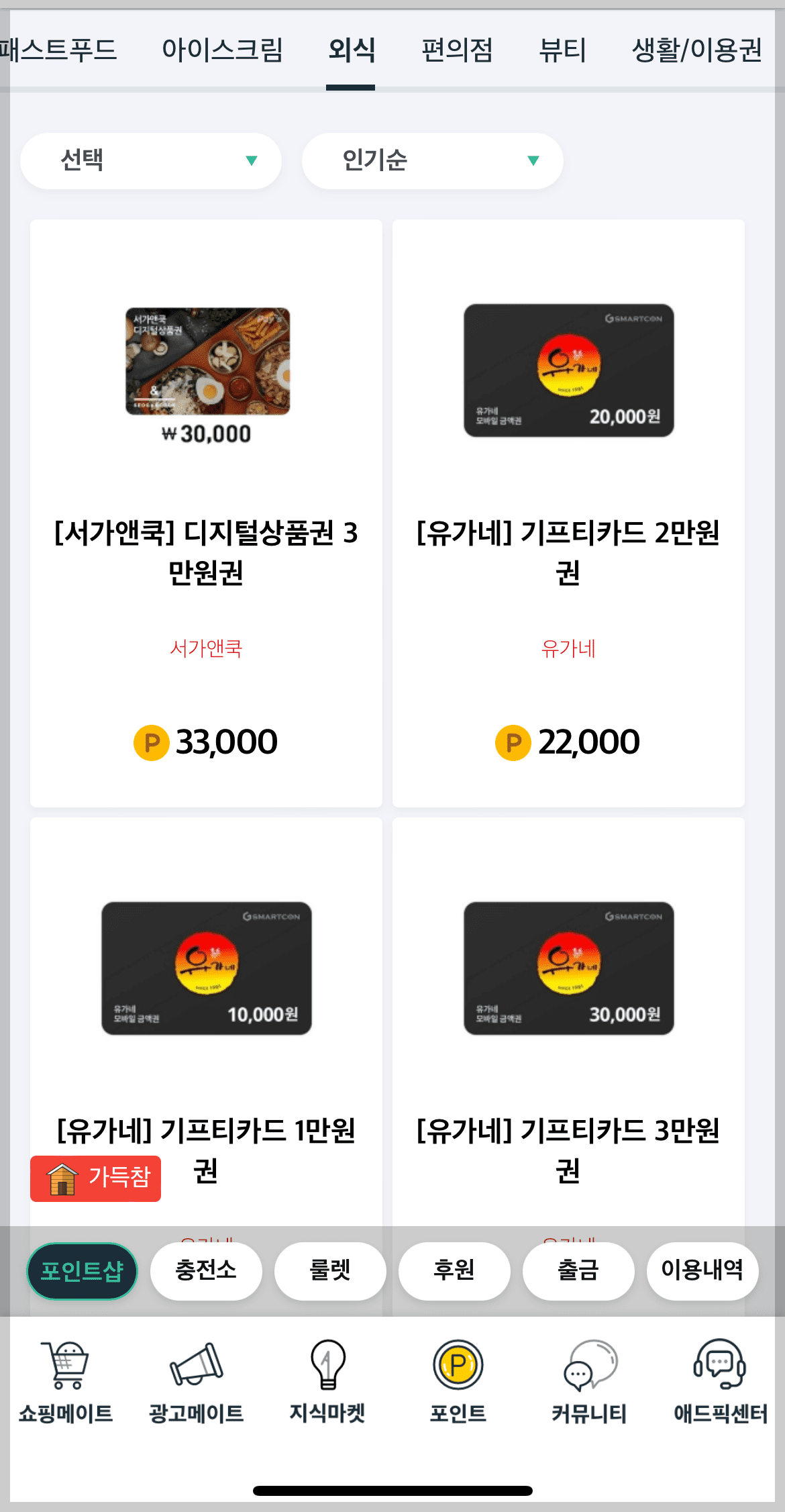This screenshot has width=785, height=1512.
Task: Expand the 인기순 sort dropdown
Action: click(x=432, y=160)
